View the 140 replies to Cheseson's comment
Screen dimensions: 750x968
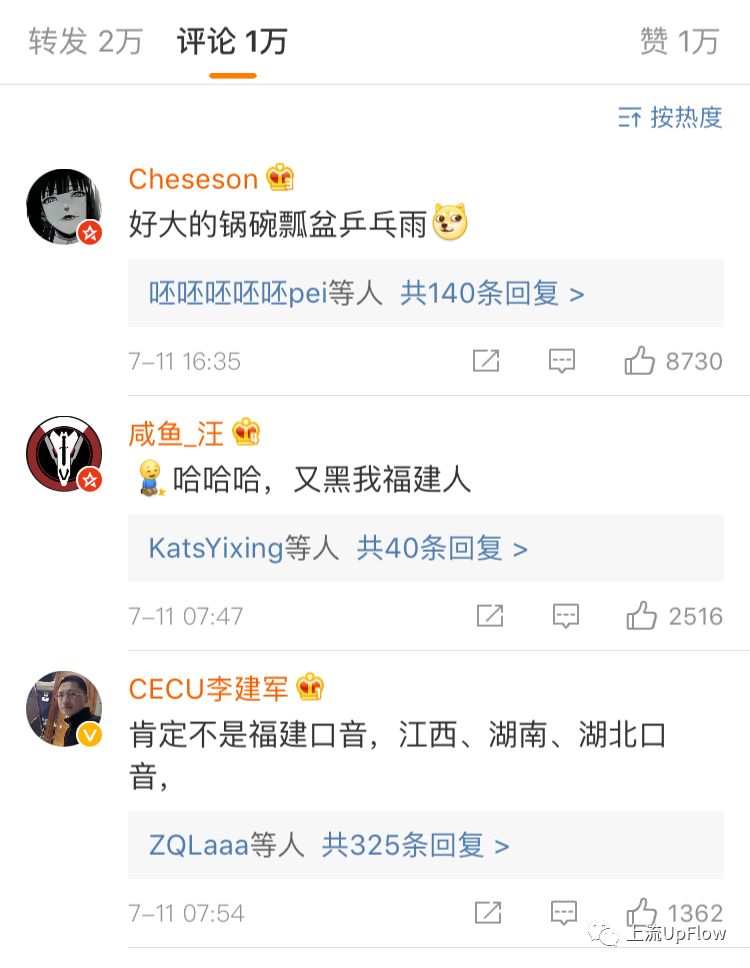click(492, 293)
